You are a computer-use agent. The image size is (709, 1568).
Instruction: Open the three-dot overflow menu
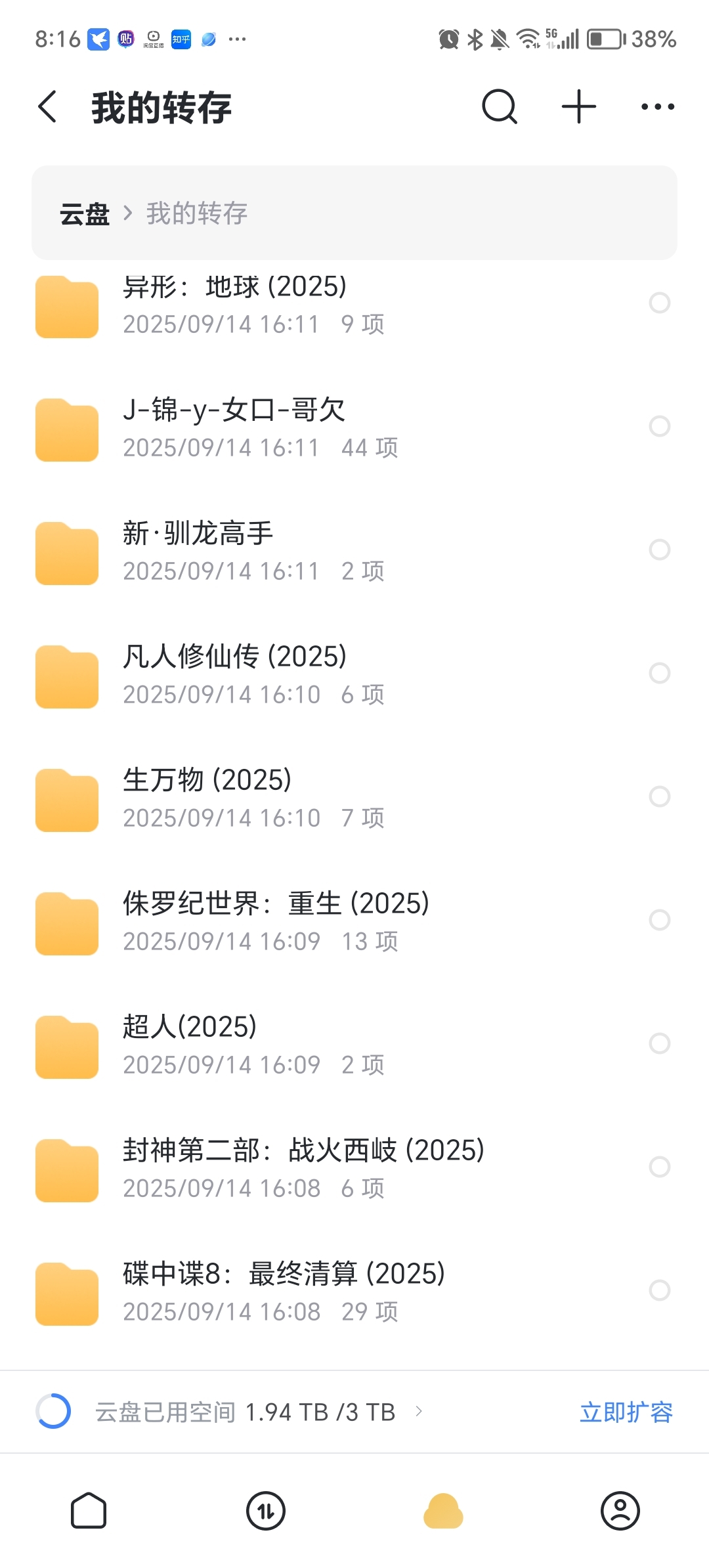pos(658,107)
